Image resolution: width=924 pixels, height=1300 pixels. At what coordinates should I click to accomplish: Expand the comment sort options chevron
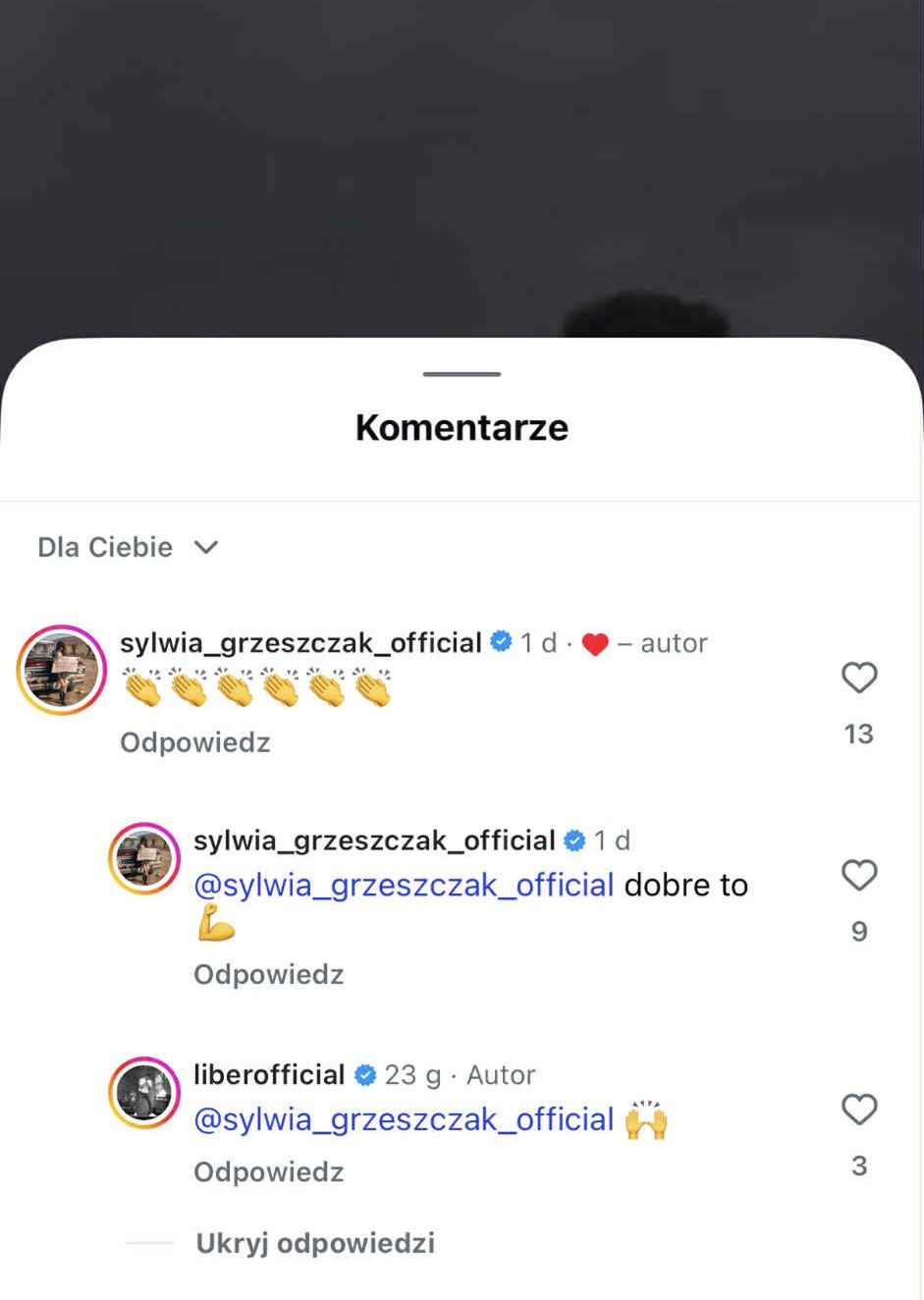click(x=206, y=548)
